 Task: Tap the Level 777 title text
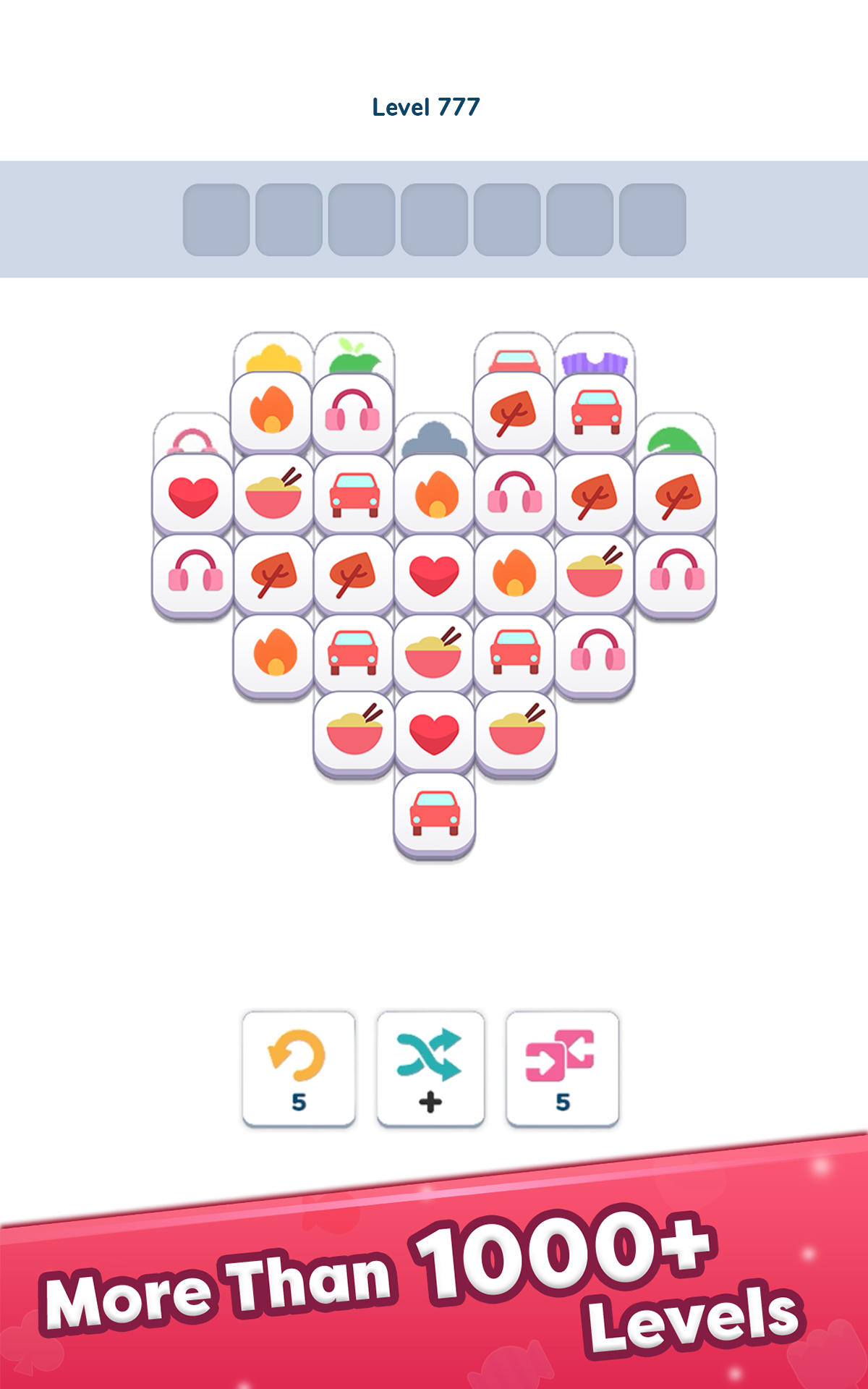[x=425, y=106]
